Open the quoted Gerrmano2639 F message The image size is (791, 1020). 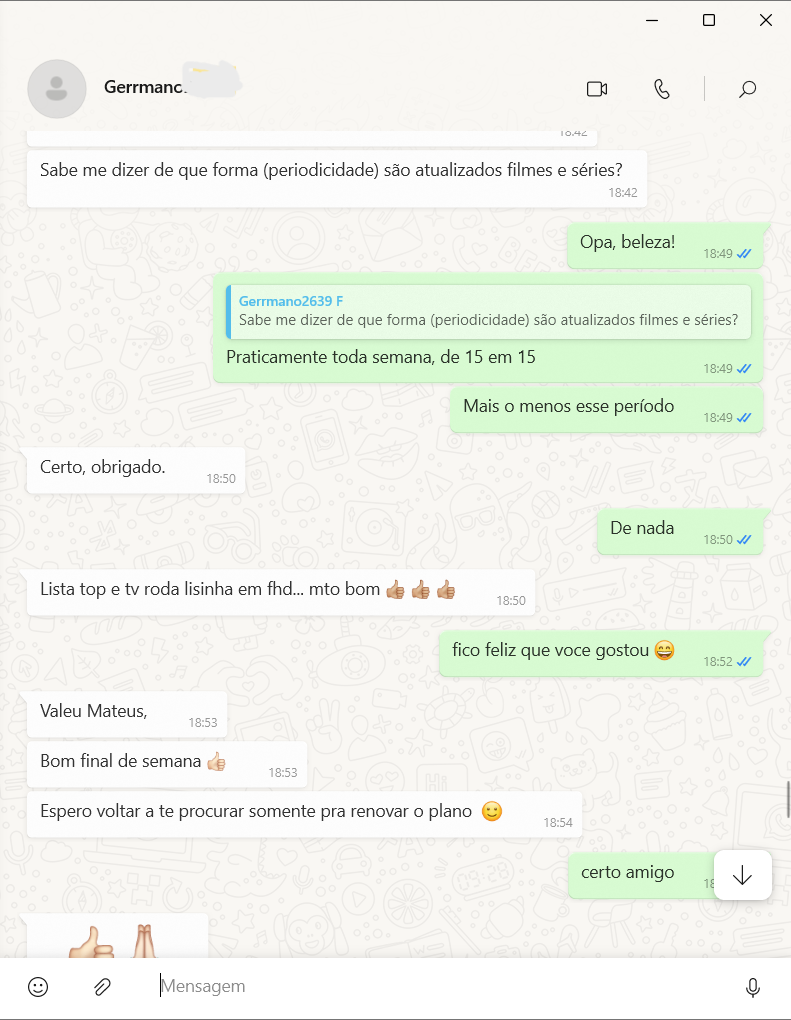[488, 311]
